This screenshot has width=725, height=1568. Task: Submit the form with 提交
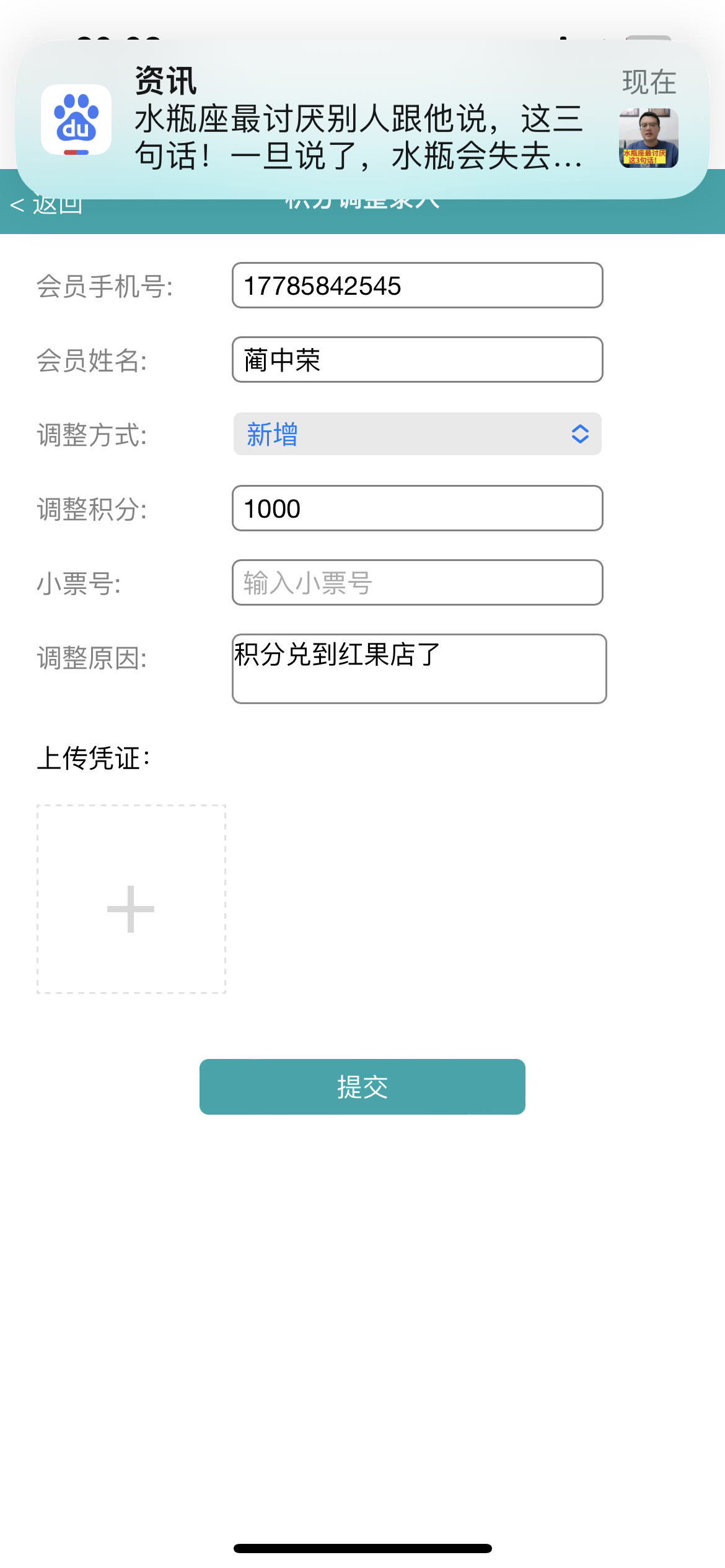pos(362,1087)
